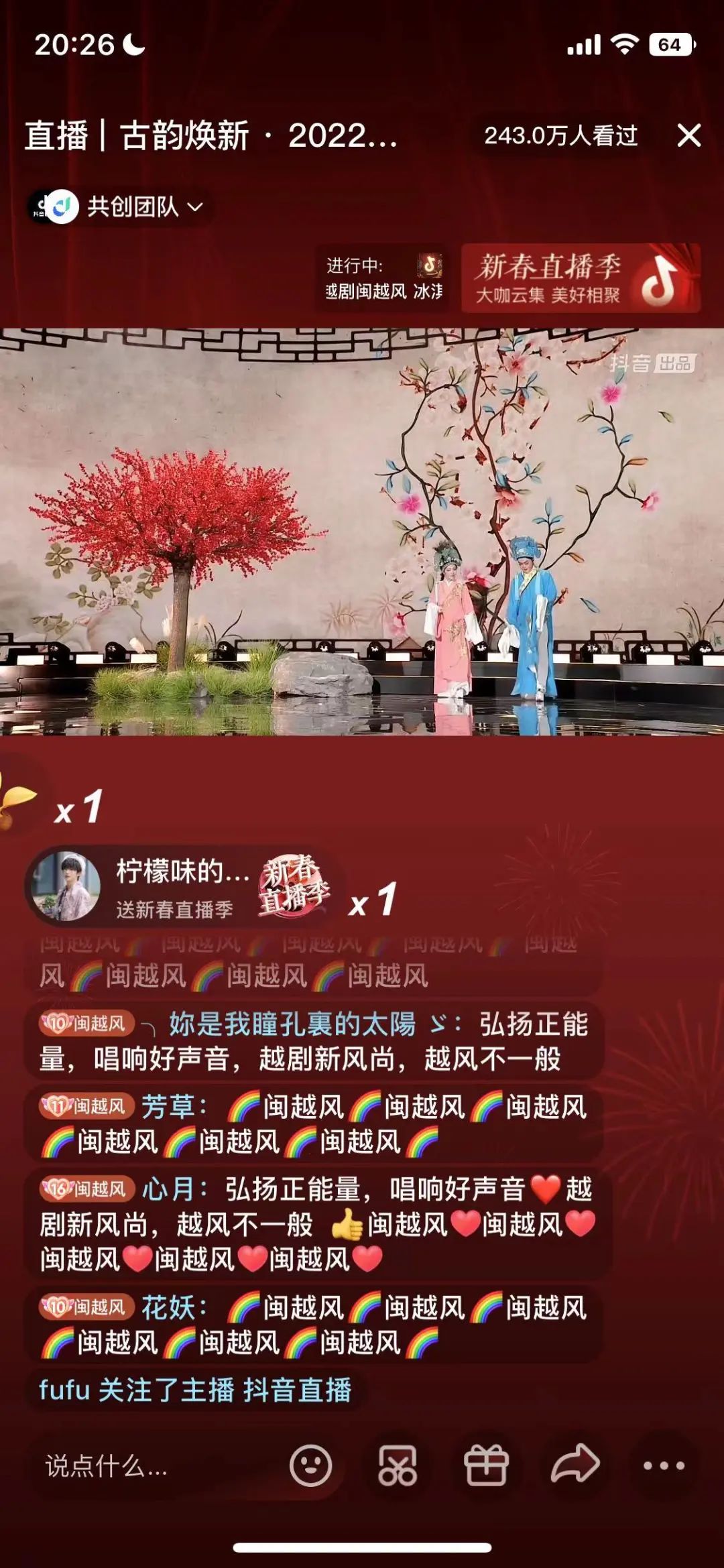
Task: Open the gift box icon
Action: pos(485,1466)
